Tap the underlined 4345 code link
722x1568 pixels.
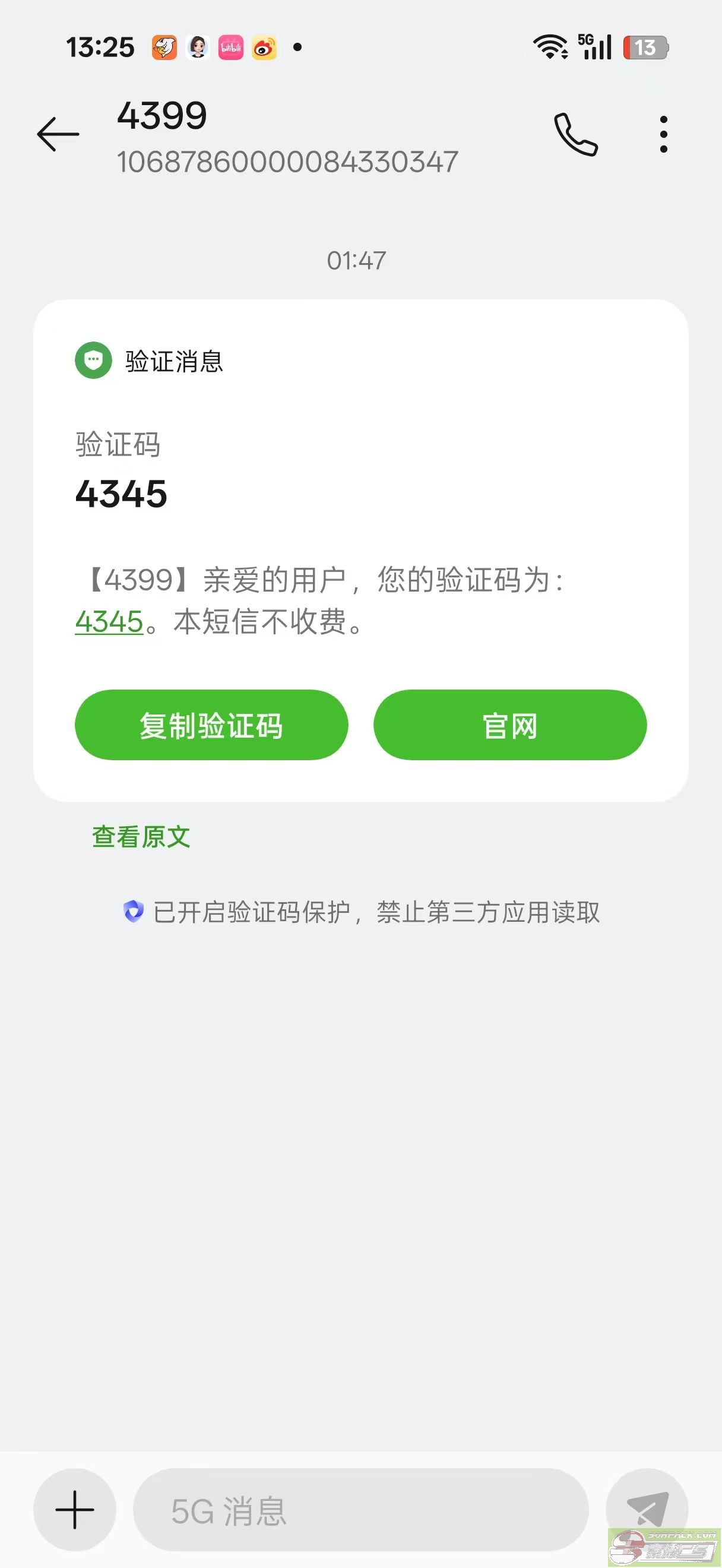tap(109, 622)
